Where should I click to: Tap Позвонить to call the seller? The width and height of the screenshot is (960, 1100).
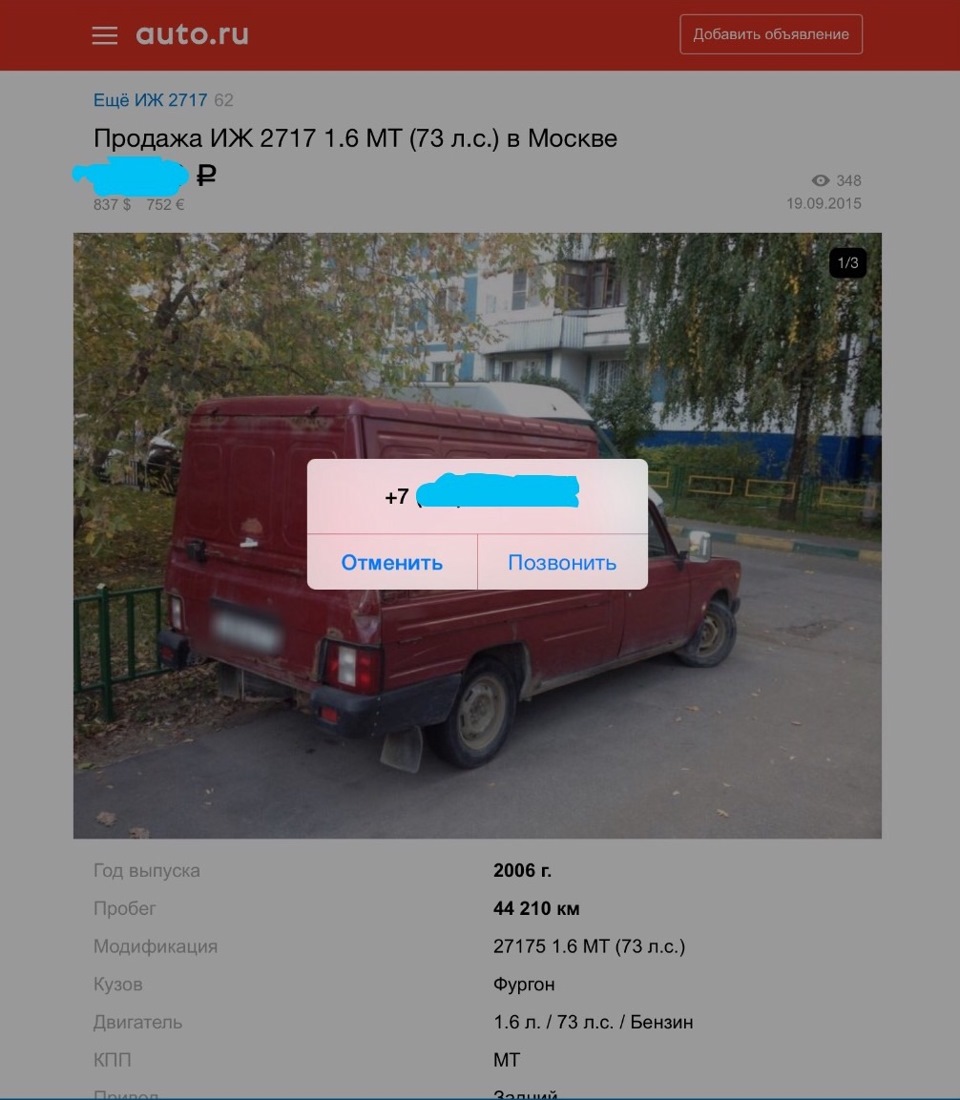click(562, 562)
